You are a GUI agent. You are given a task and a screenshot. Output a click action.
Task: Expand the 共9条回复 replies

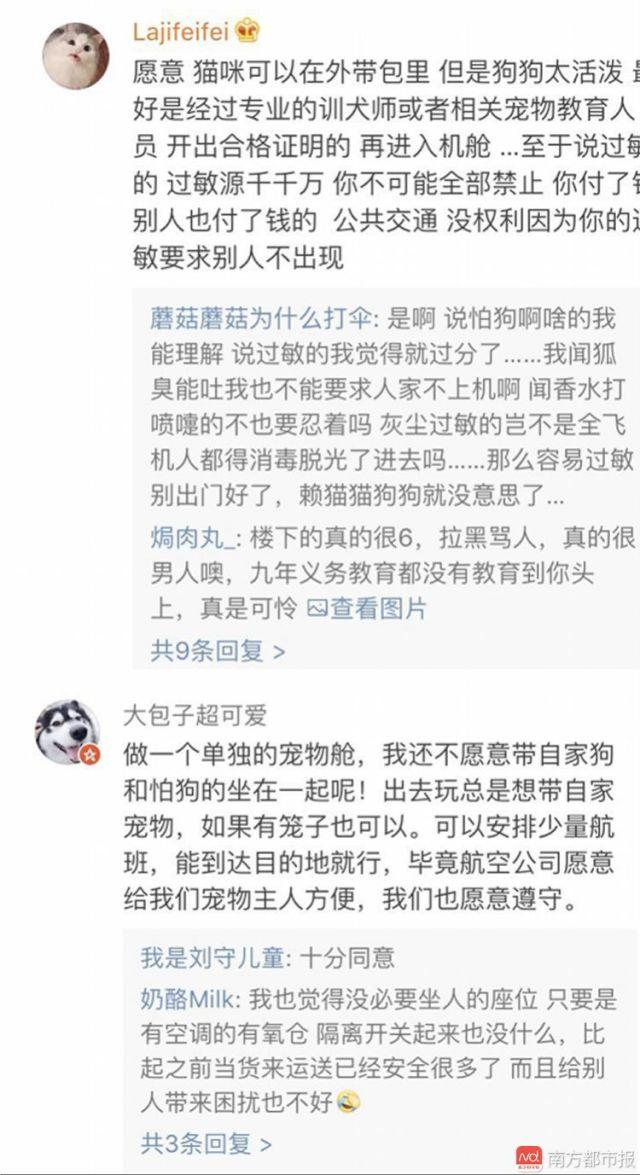[x=218, y=651]
